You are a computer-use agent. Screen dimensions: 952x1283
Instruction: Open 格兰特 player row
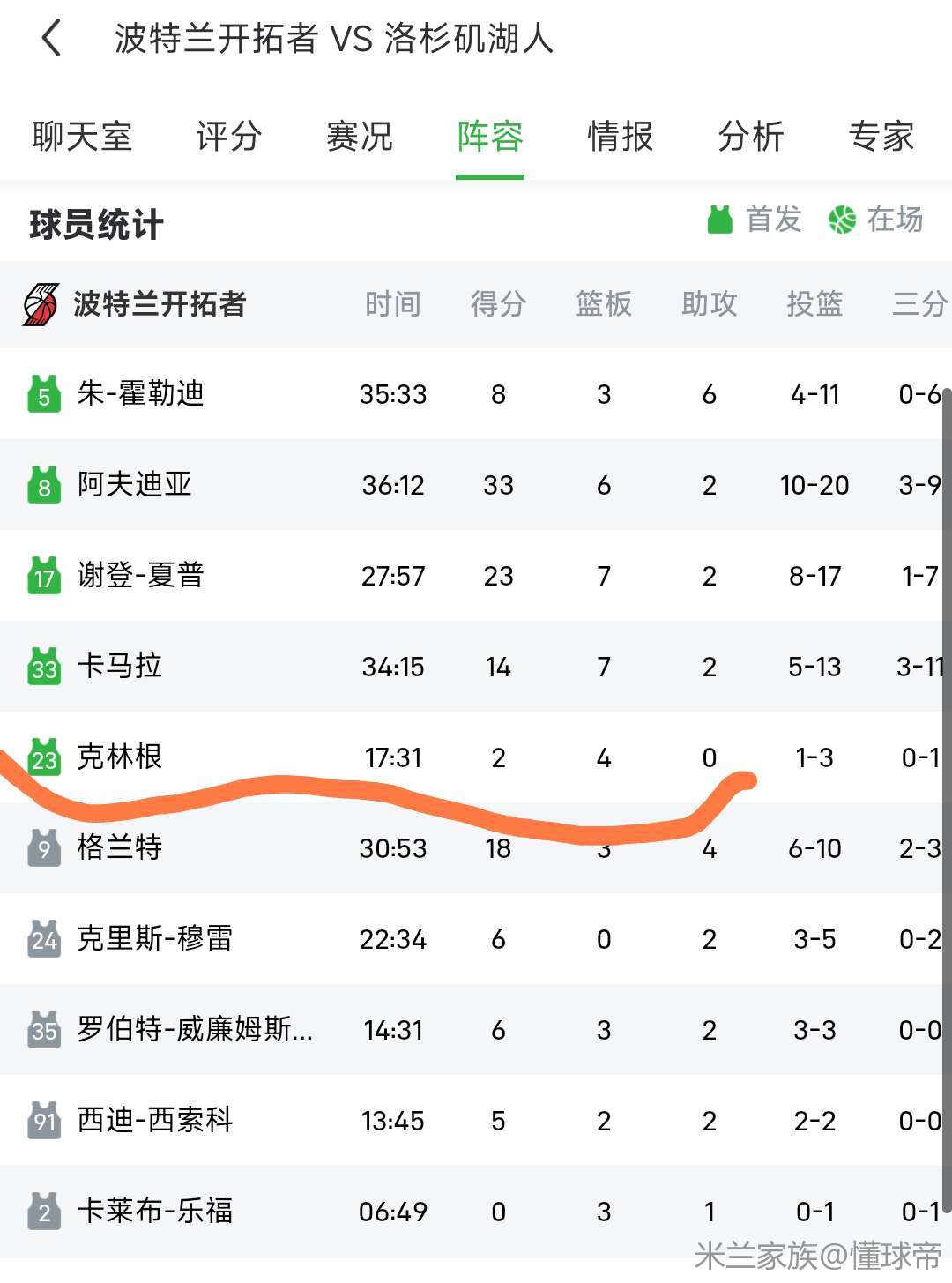(476, 847)
